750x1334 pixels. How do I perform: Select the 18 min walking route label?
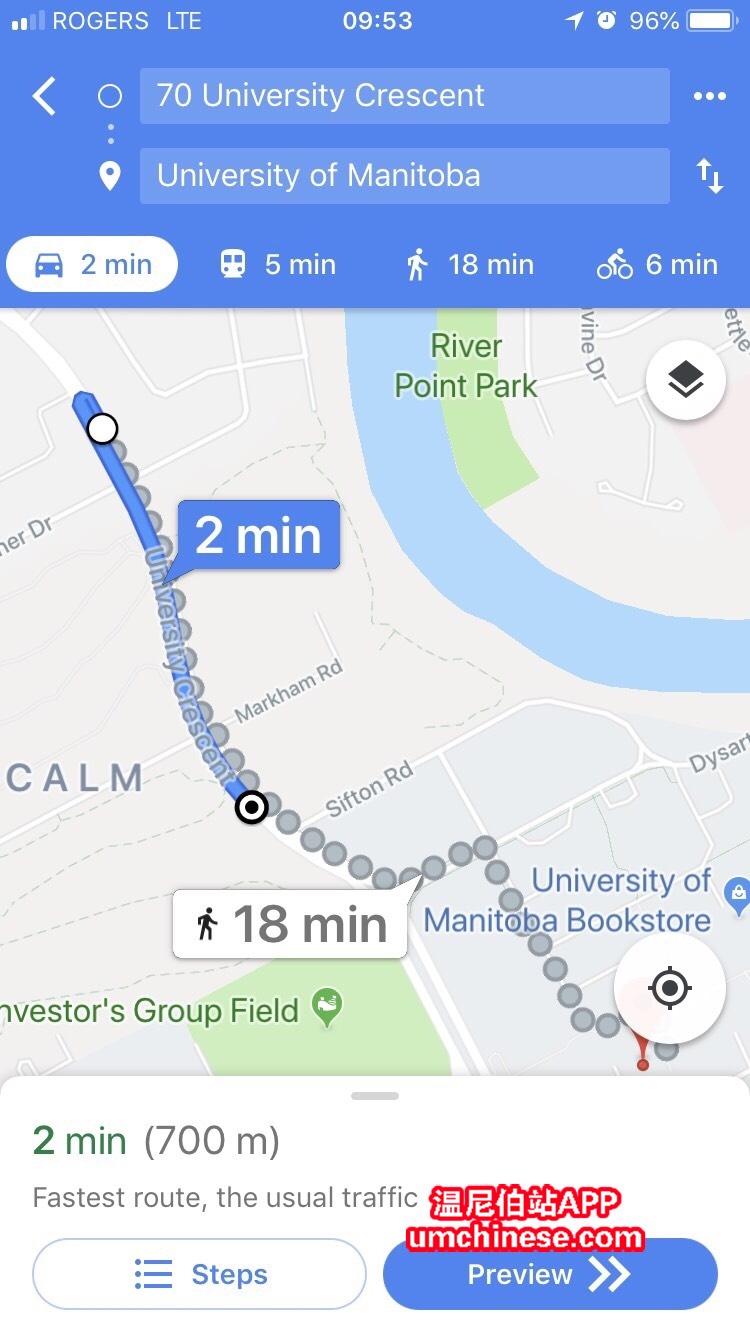[290, 924]
